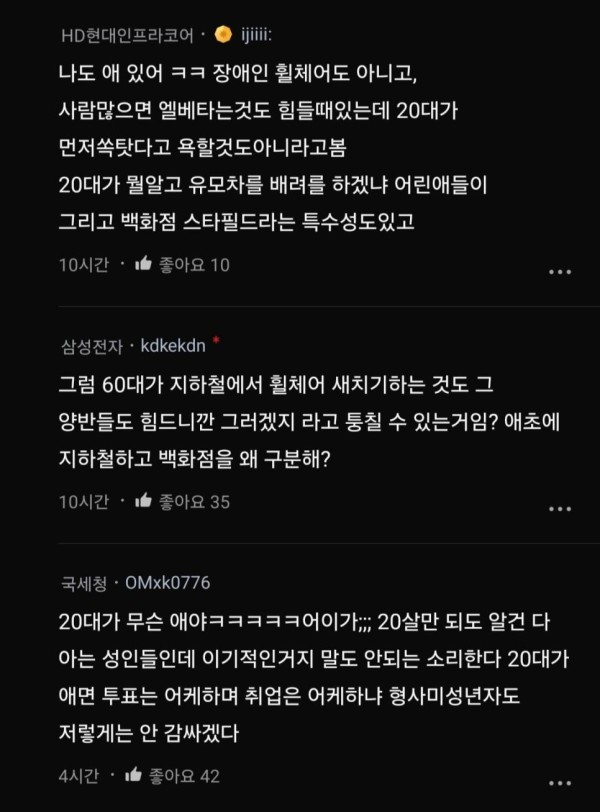This screenshot has height=812, width=600.
Task: Like the comment by kdkekdn
Action: click(143, 501)
